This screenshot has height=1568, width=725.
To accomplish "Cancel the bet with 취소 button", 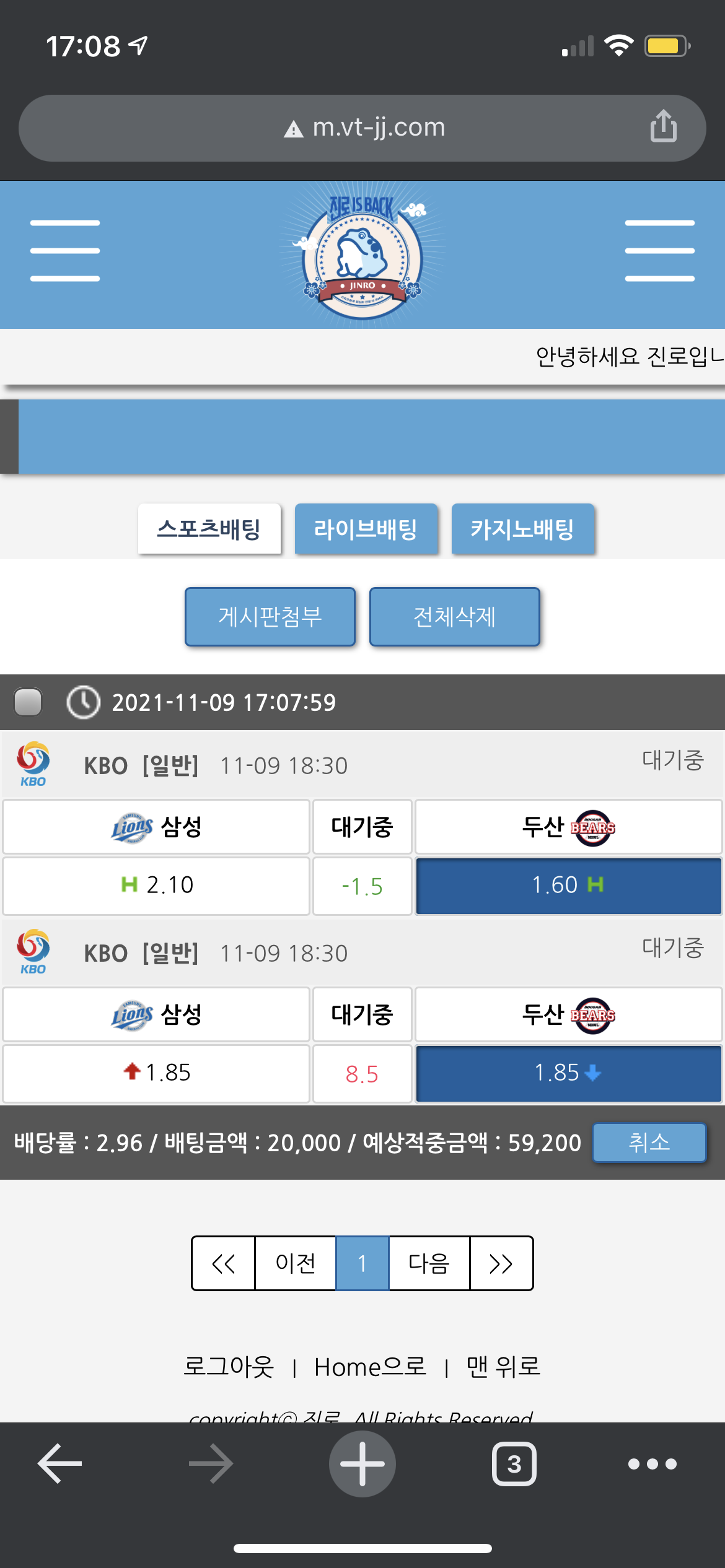I will click(649, 1142).
